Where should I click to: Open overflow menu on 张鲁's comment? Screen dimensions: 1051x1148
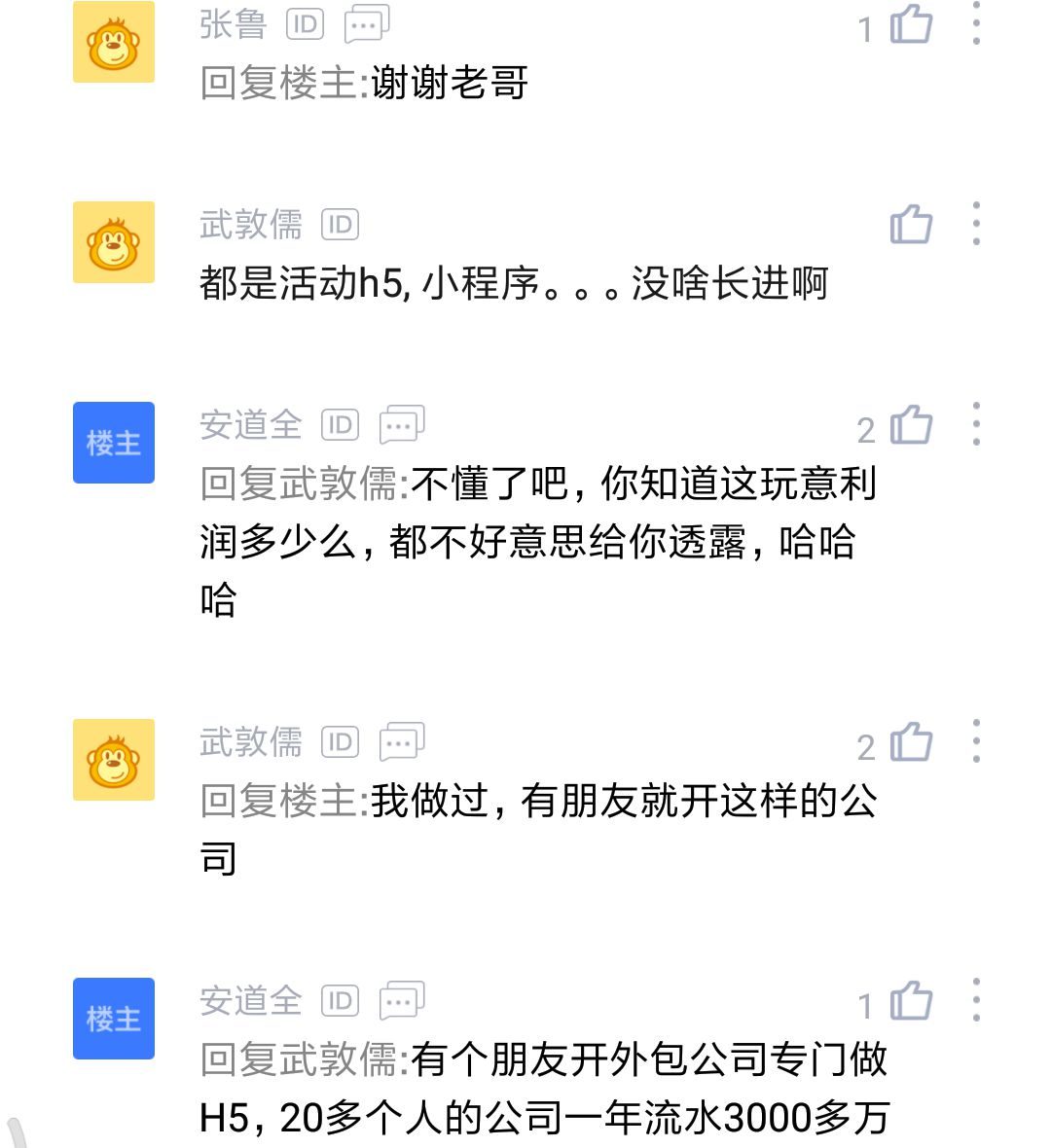tap(976, 23)
